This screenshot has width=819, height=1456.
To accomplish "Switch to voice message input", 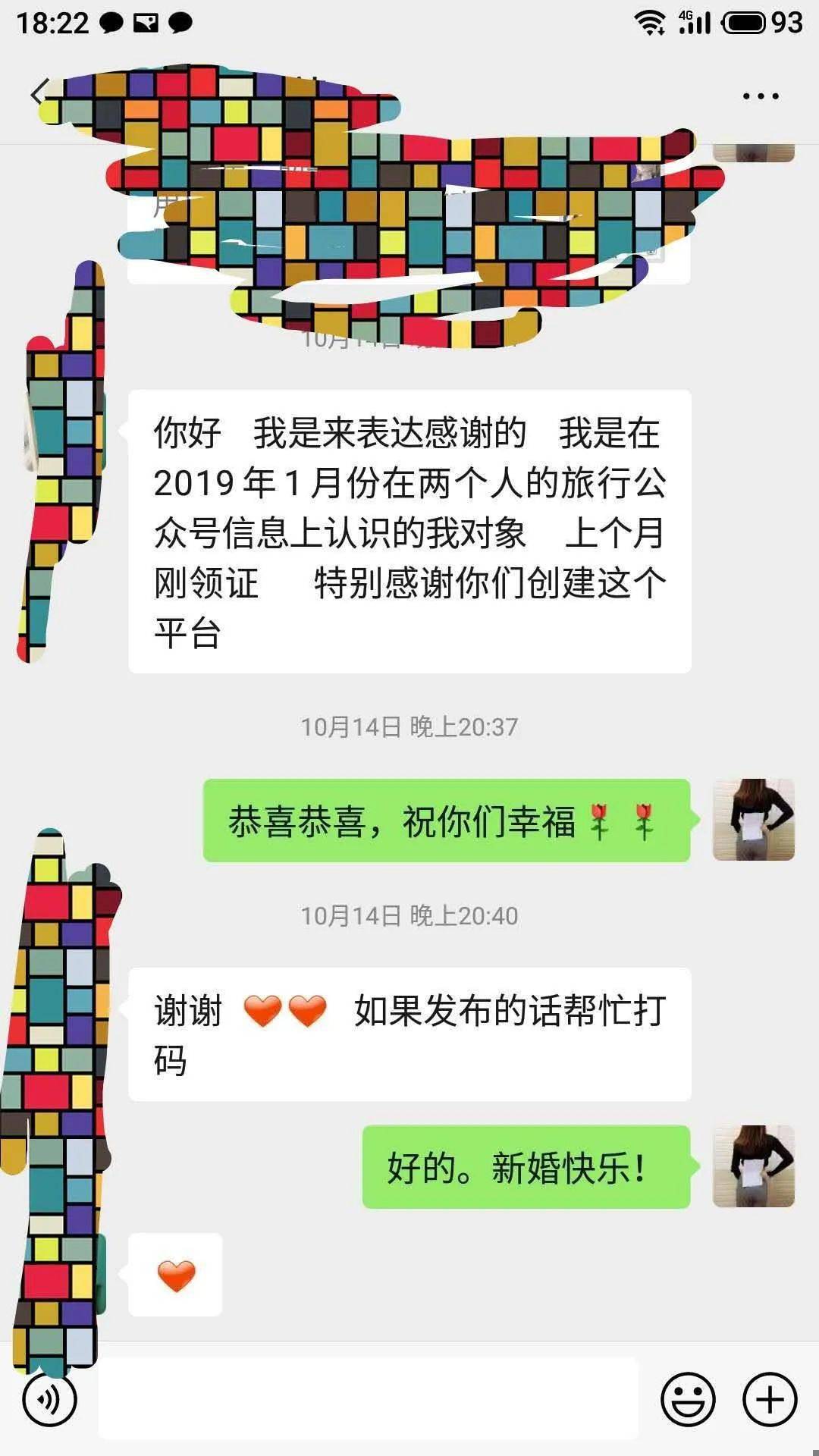I will click(x=49, y=1399).
